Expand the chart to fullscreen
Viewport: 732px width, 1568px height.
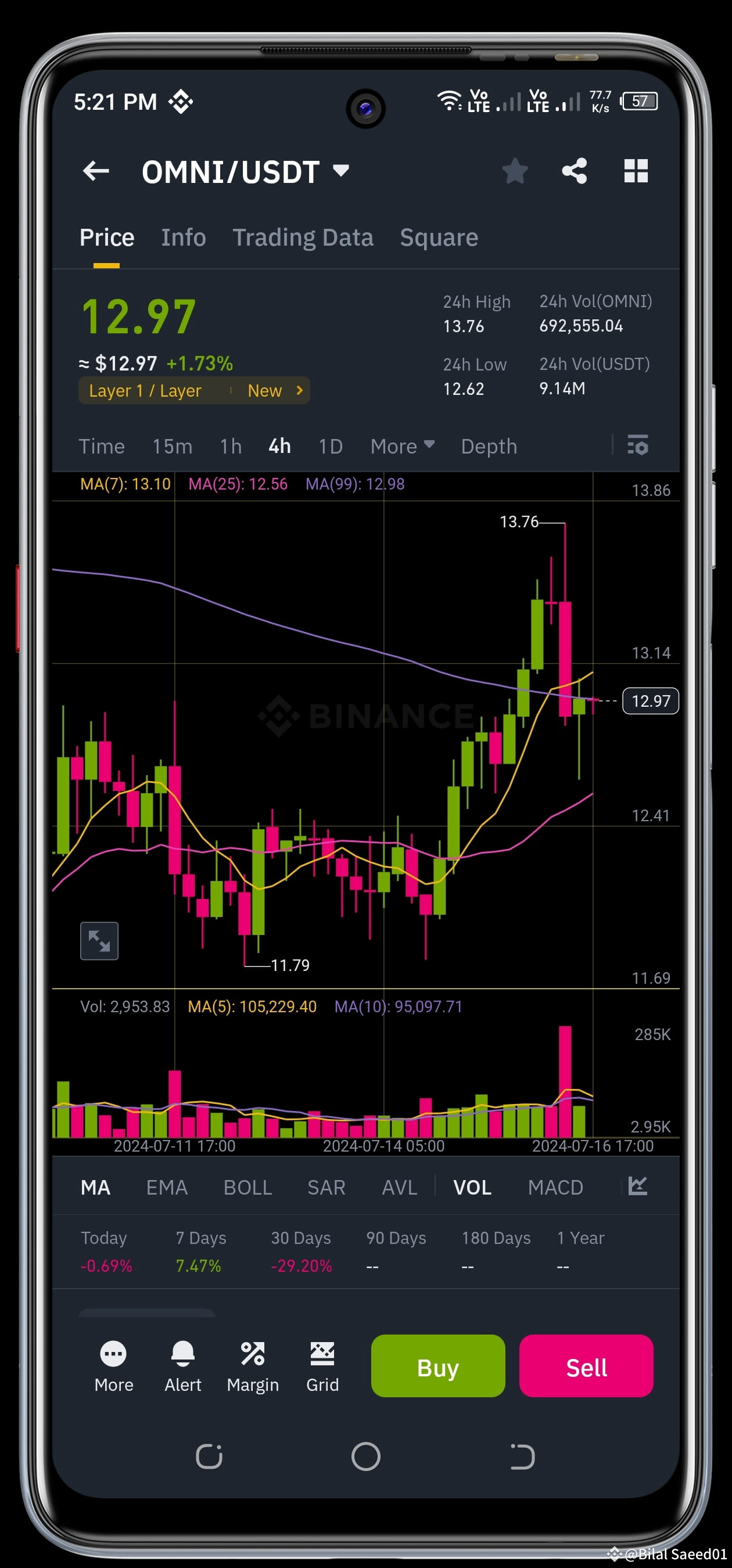(99, 940)
